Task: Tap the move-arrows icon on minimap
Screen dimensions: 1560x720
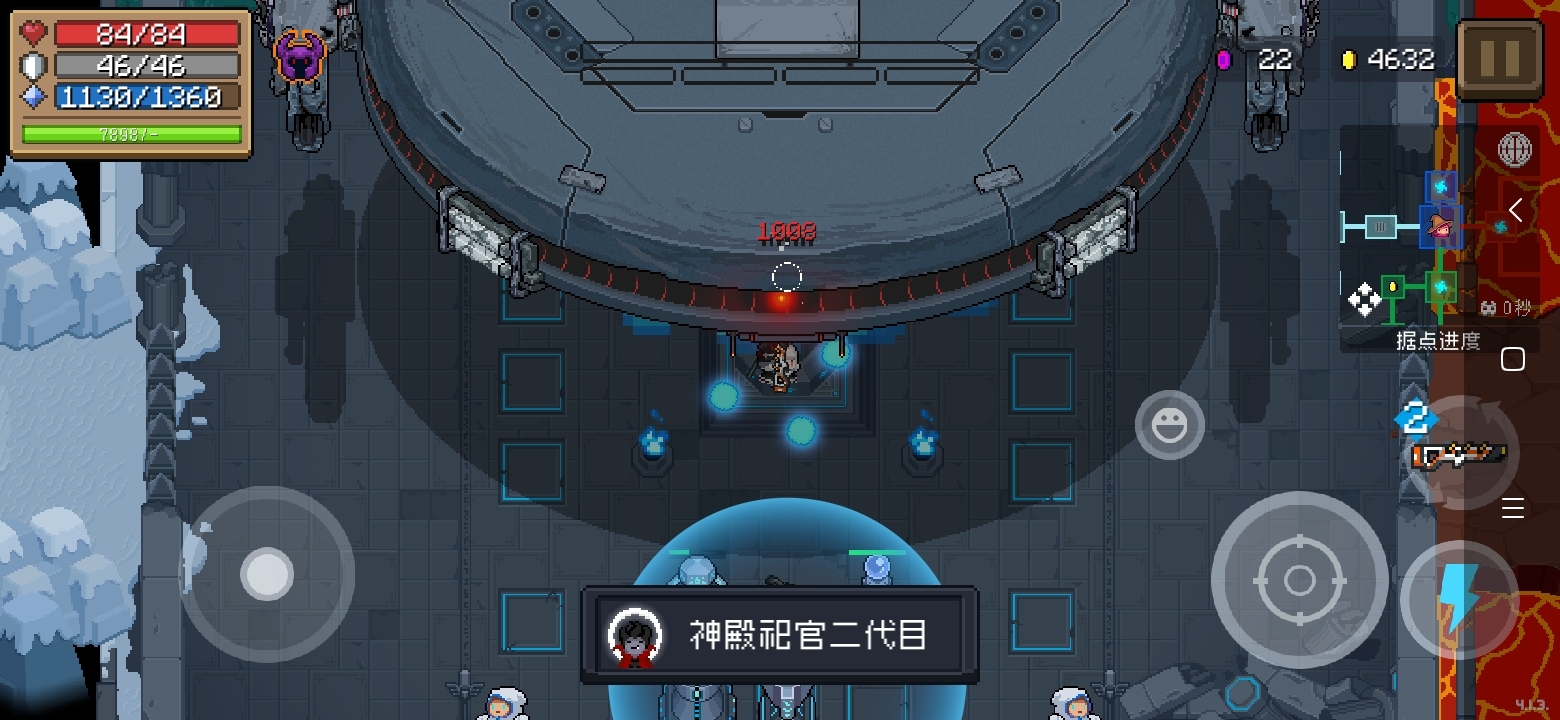Action: click(x=1364, y=300)
